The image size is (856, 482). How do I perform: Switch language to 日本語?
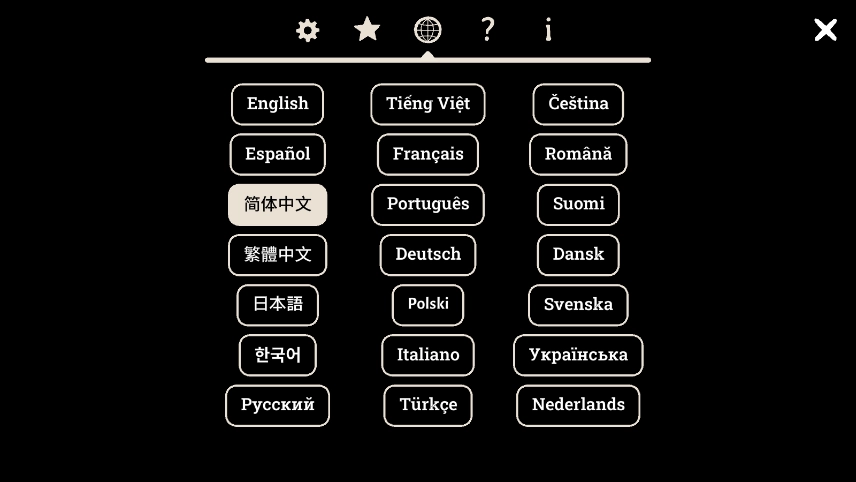(277, 305)
